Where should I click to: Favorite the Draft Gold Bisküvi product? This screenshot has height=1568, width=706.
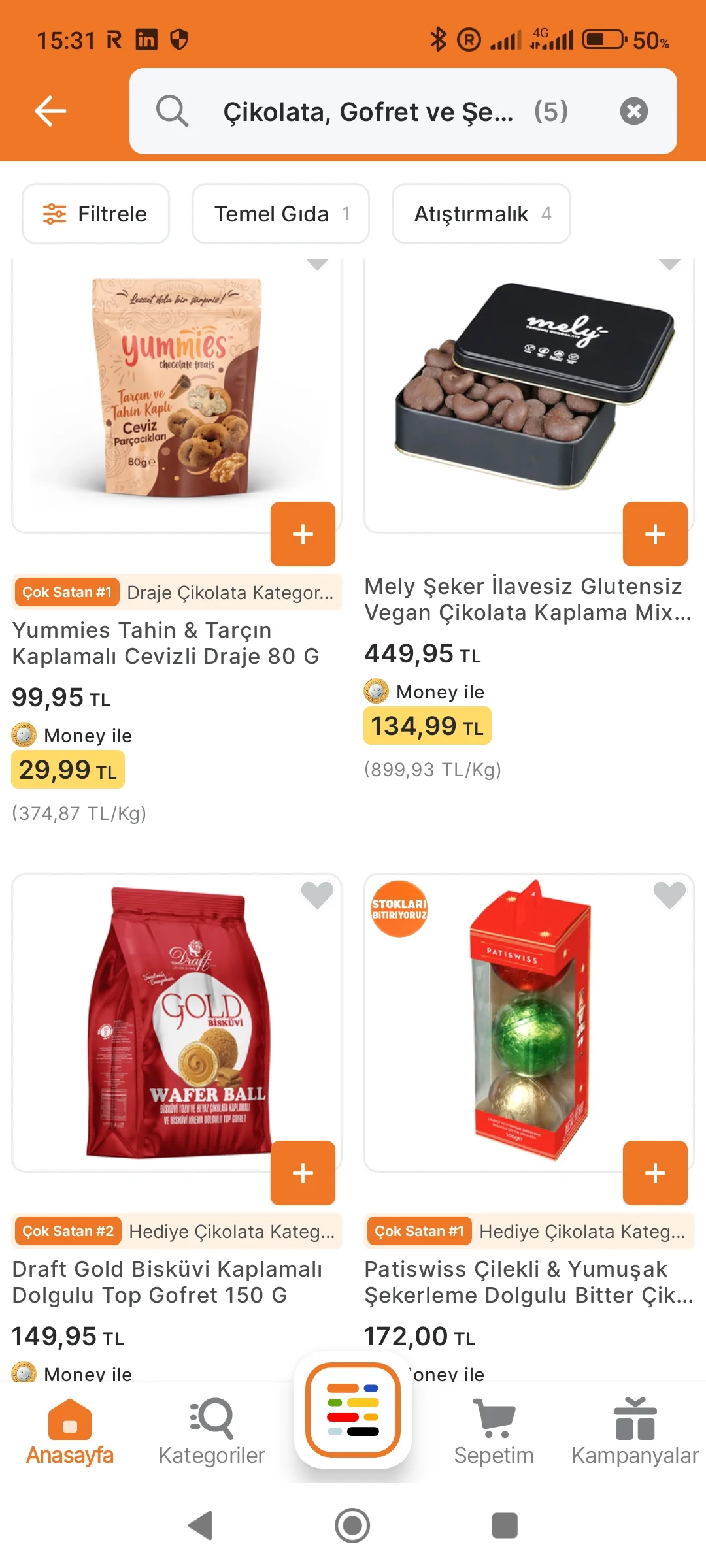click(317, 895)
